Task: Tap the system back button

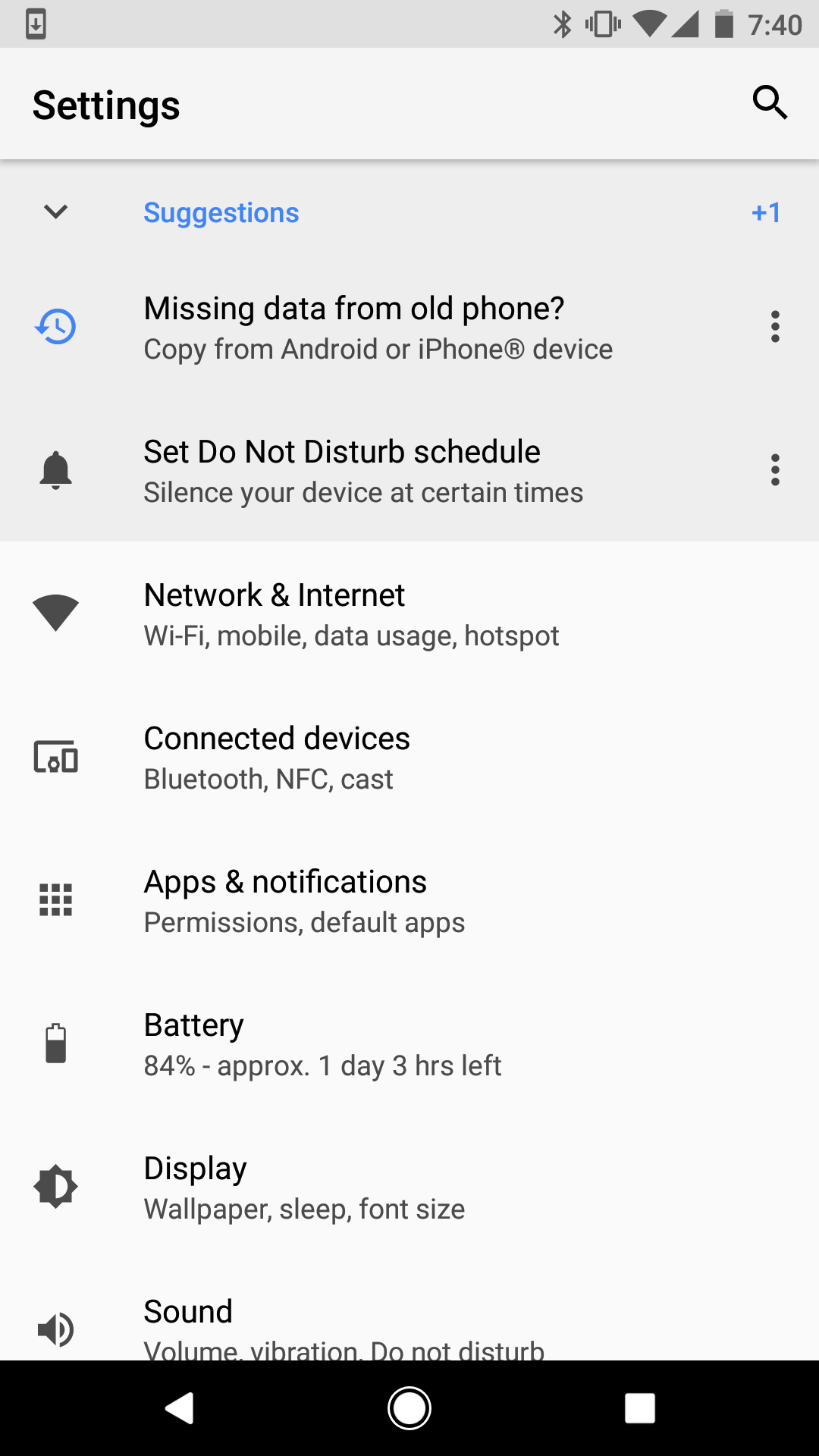Action: [180, 1409]
